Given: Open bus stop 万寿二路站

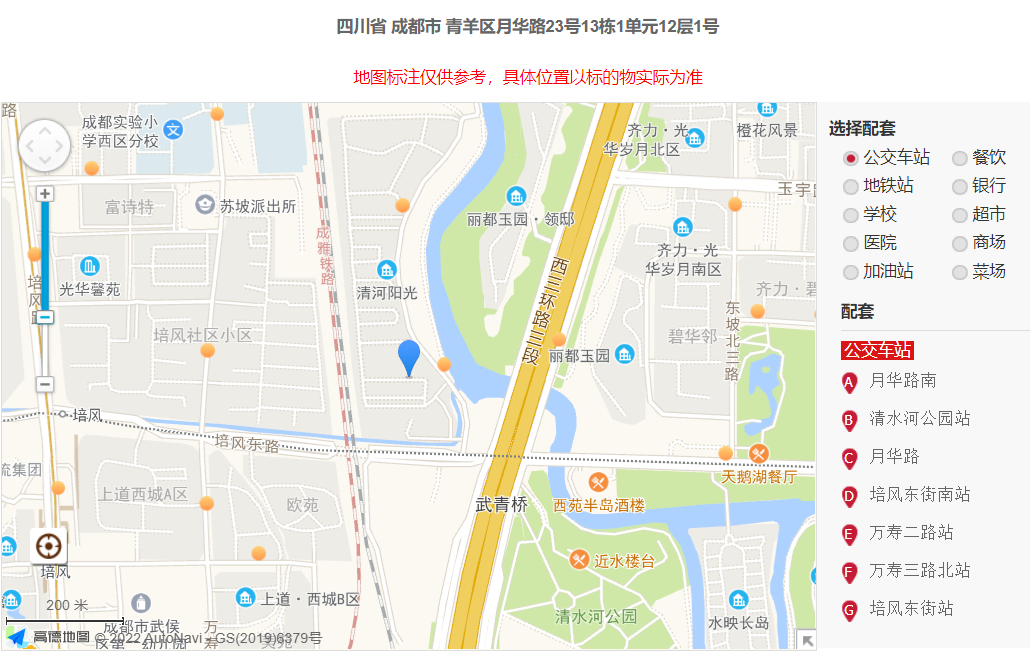Looking at the screenshot, I should pos(911,533).
